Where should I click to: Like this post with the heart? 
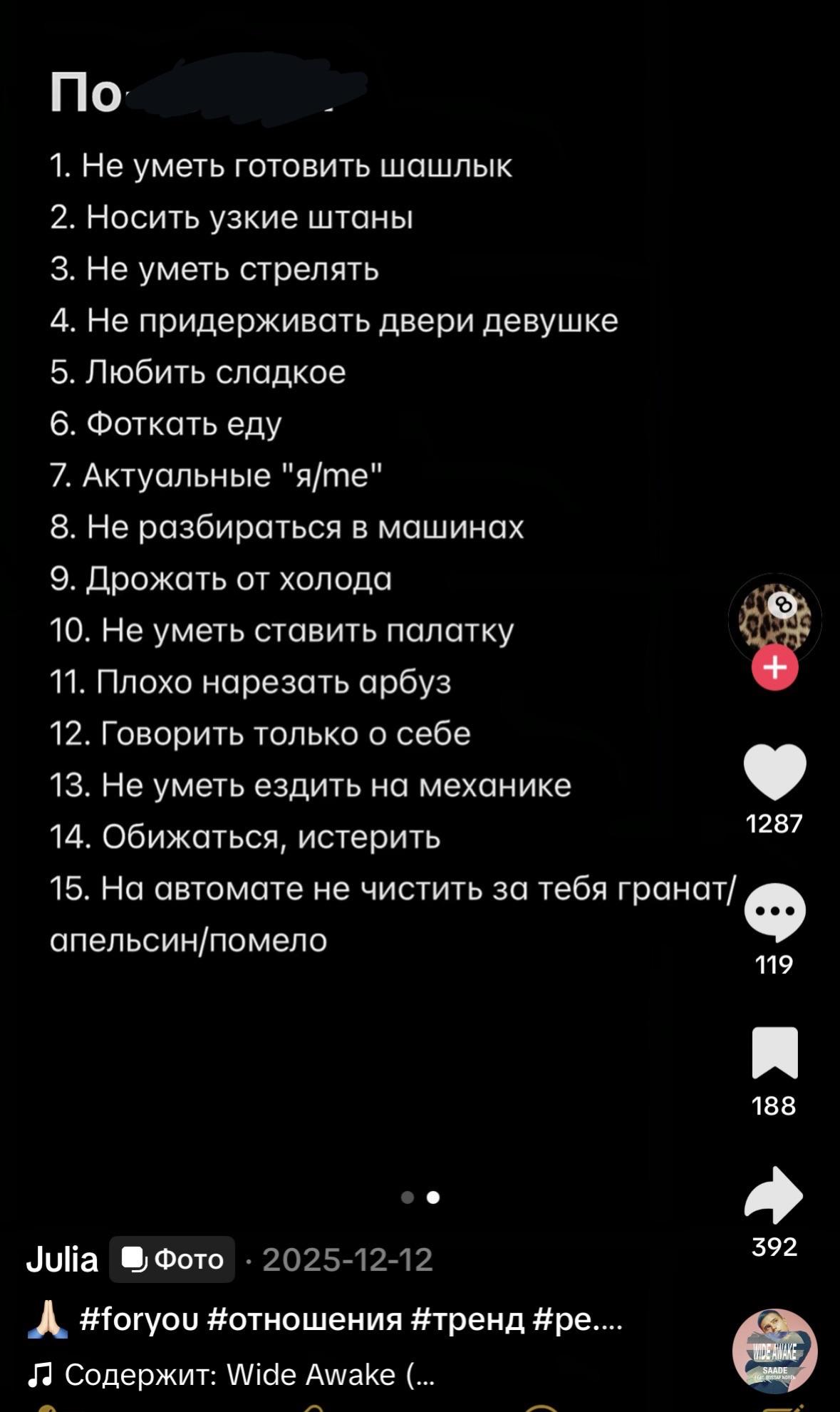coord(774,771)
